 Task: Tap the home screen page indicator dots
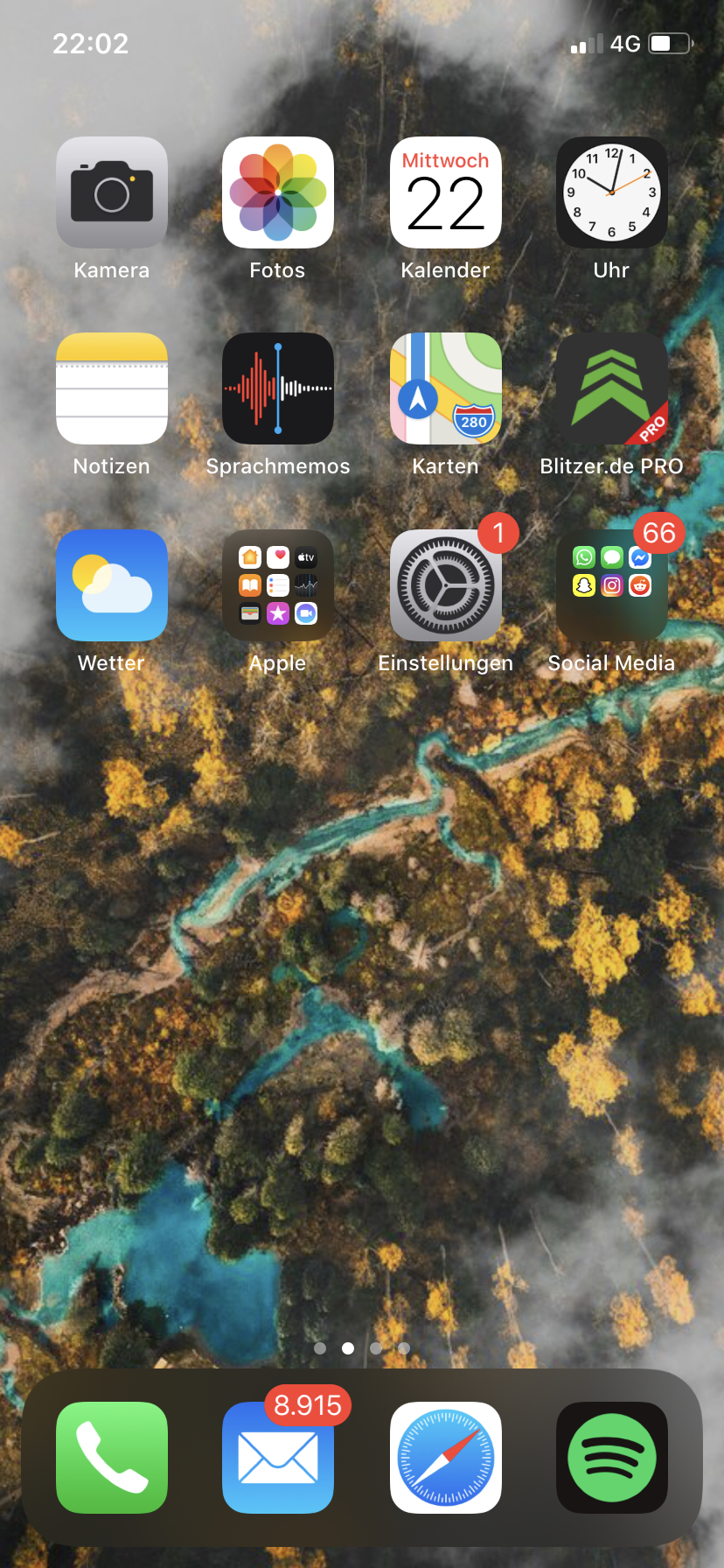point(362,1348)
